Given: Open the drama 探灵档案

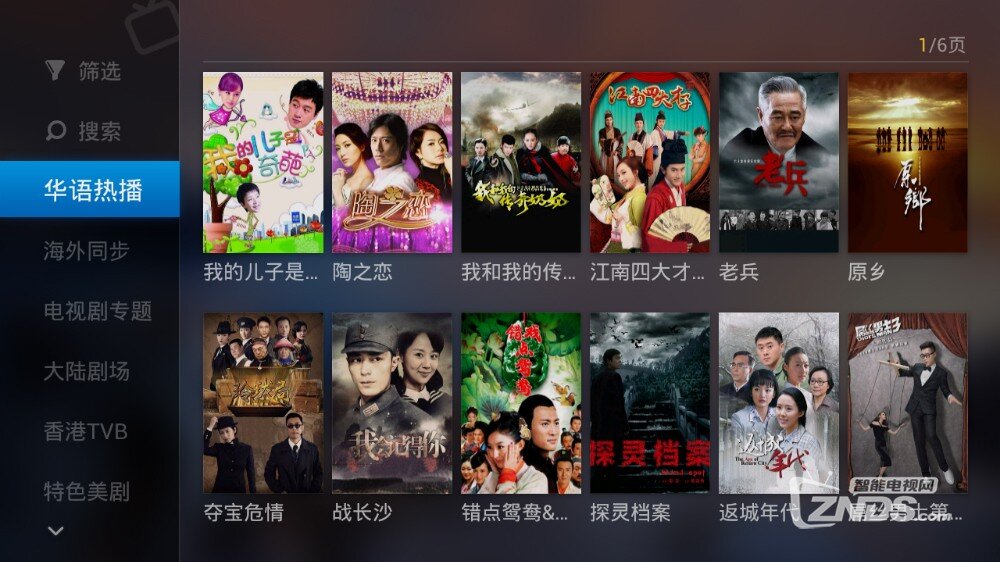Looking at the screenshot, I should coord(650,403).
